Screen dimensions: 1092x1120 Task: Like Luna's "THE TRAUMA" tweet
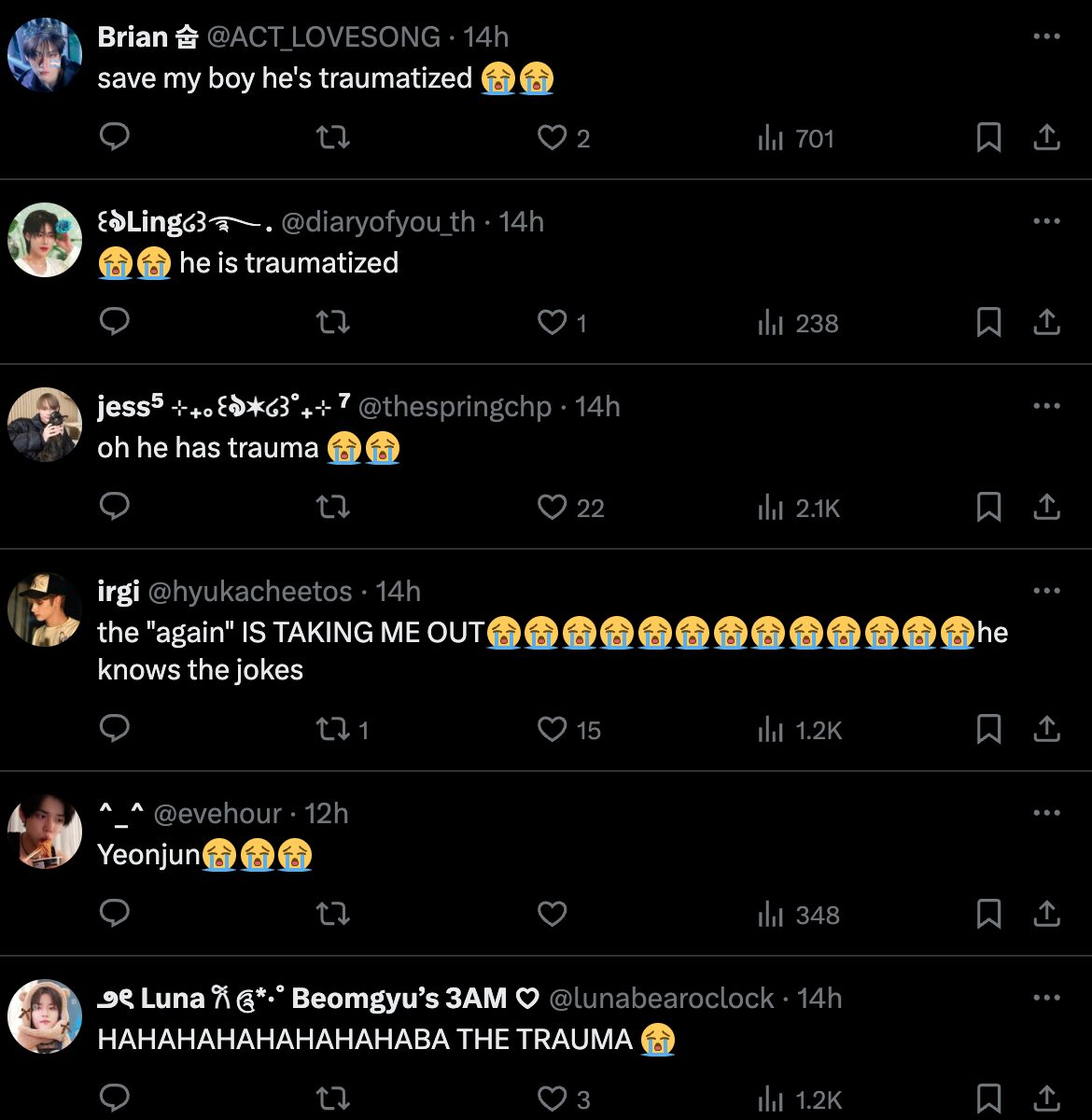click(x=553, y=1099)
